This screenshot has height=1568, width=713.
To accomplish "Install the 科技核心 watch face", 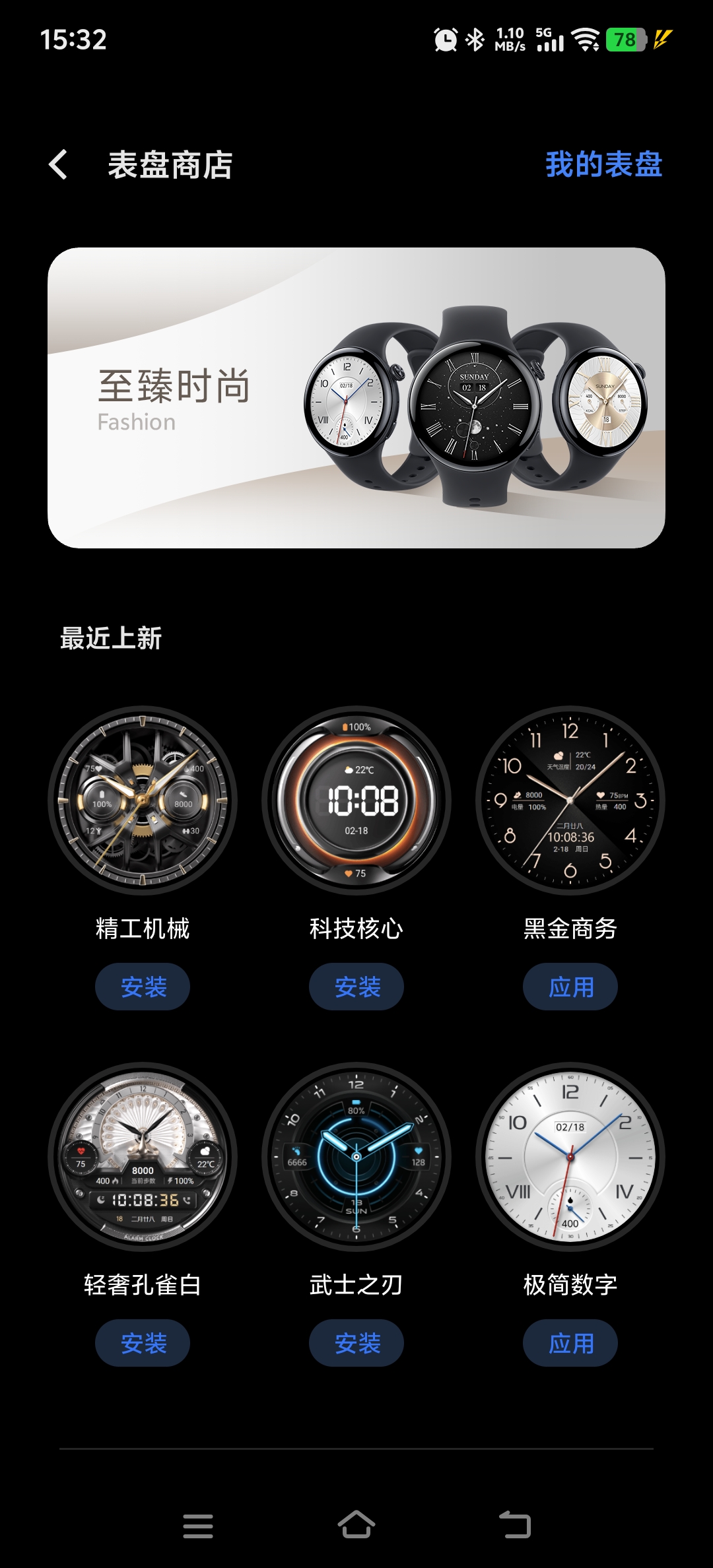I will coord(356,987).
